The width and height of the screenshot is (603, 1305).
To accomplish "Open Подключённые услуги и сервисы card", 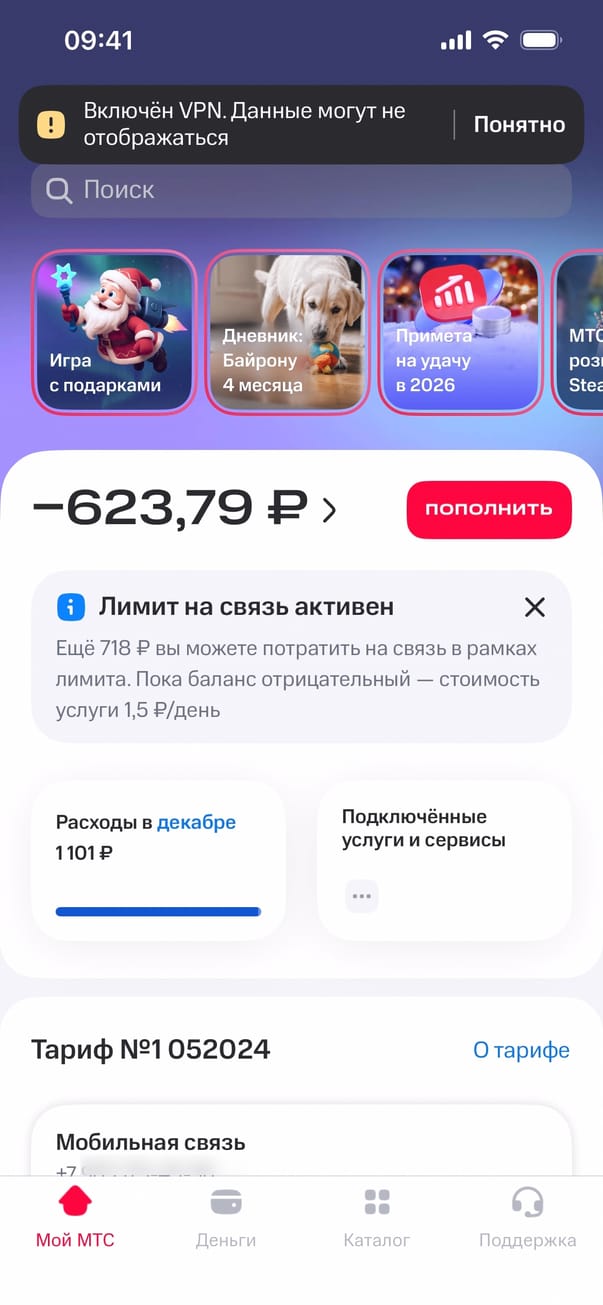I will pyautogui.click(x=444, y=860).
